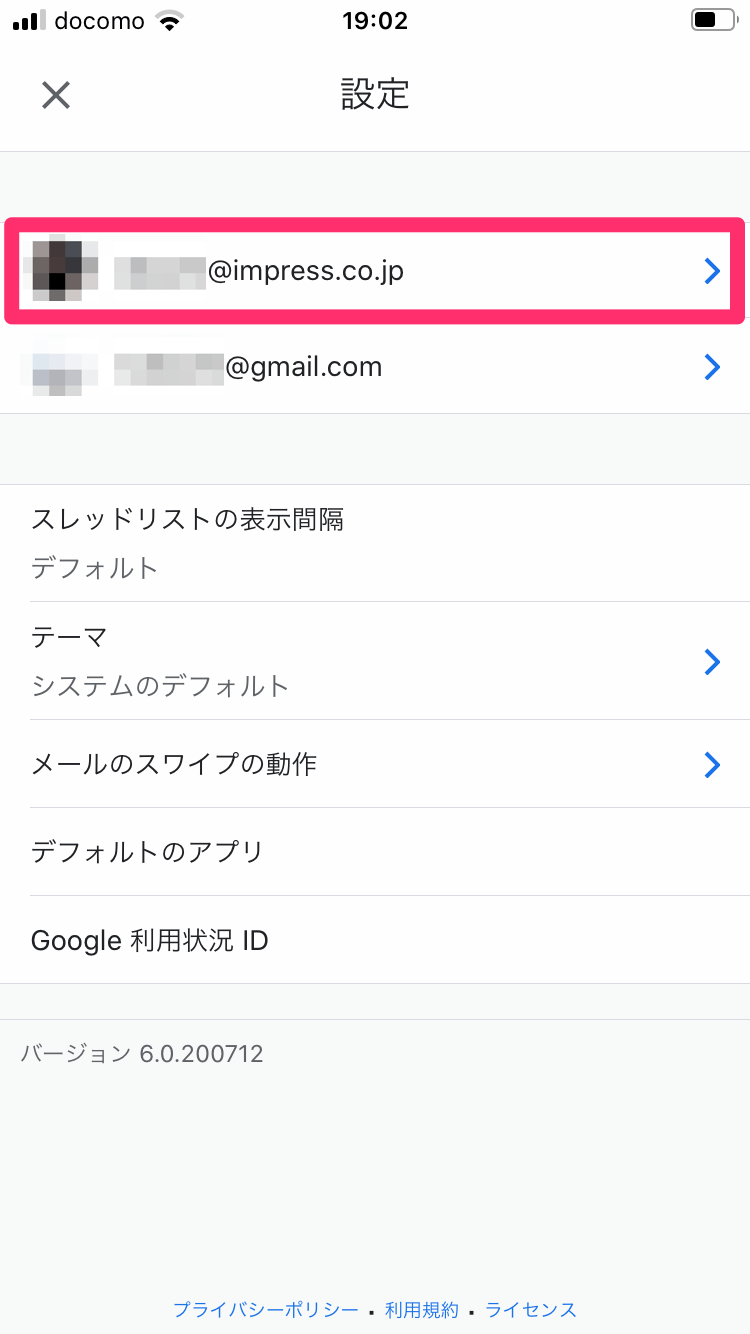The width and height of the screenshot is (750, 1334).
Task: Open the ライセンス link
Action: pyautogui.click(x=530, y=1309)
